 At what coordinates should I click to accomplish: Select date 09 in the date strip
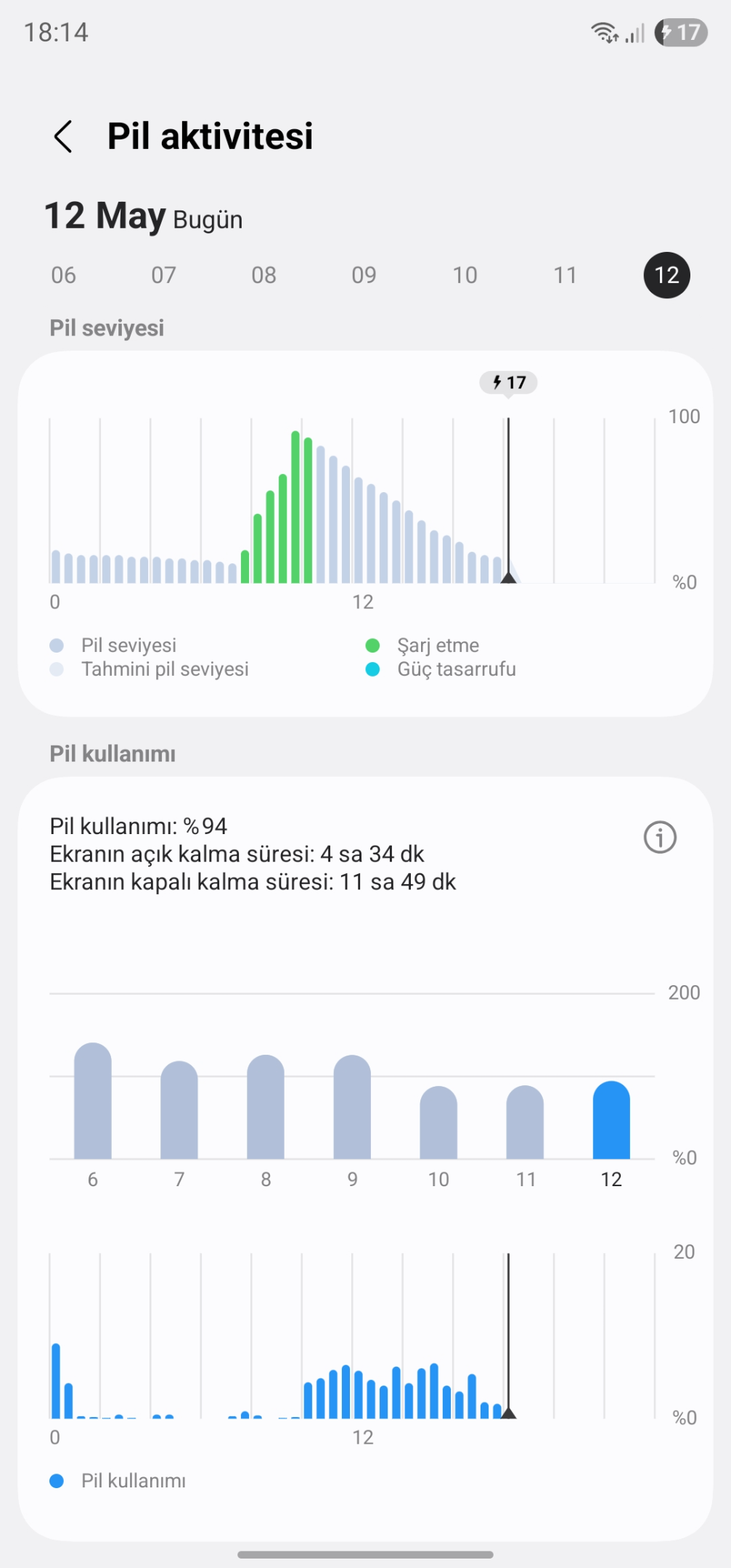point(364,275)
